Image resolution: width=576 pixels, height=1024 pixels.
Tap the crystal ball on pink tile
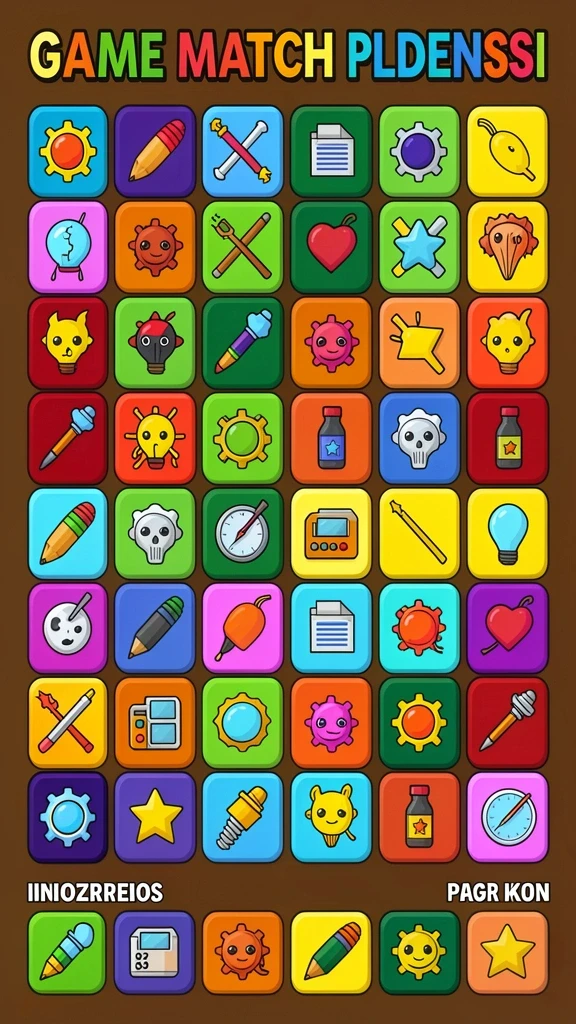point(67,247)
